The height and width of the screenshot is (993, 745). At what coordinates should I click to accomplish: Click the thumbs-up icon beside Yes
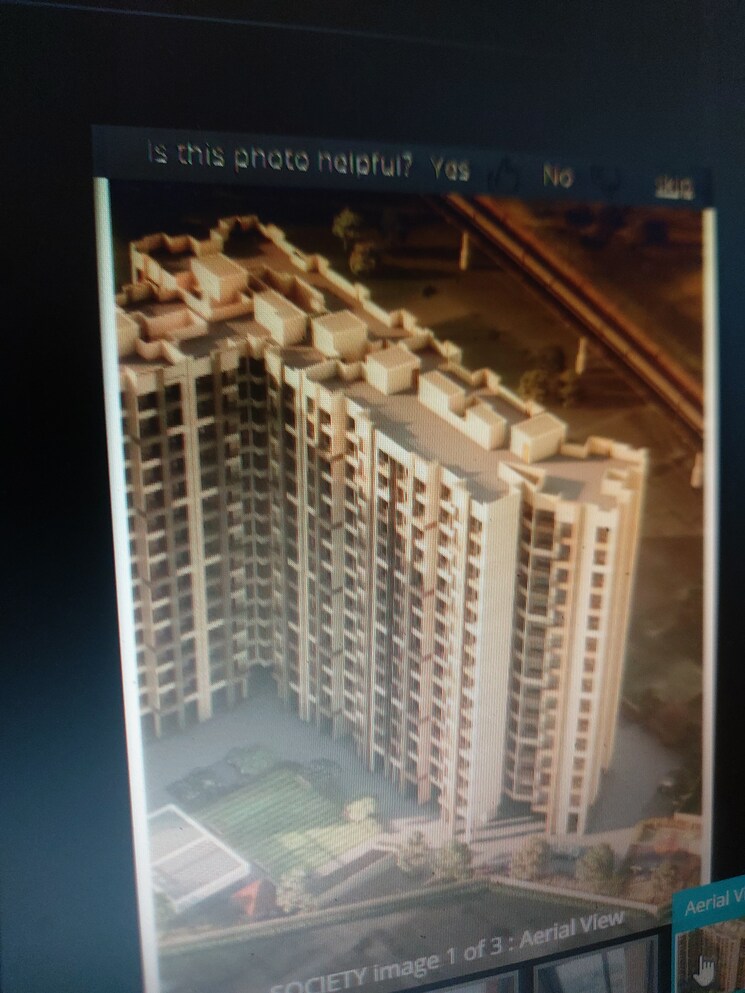505,172
